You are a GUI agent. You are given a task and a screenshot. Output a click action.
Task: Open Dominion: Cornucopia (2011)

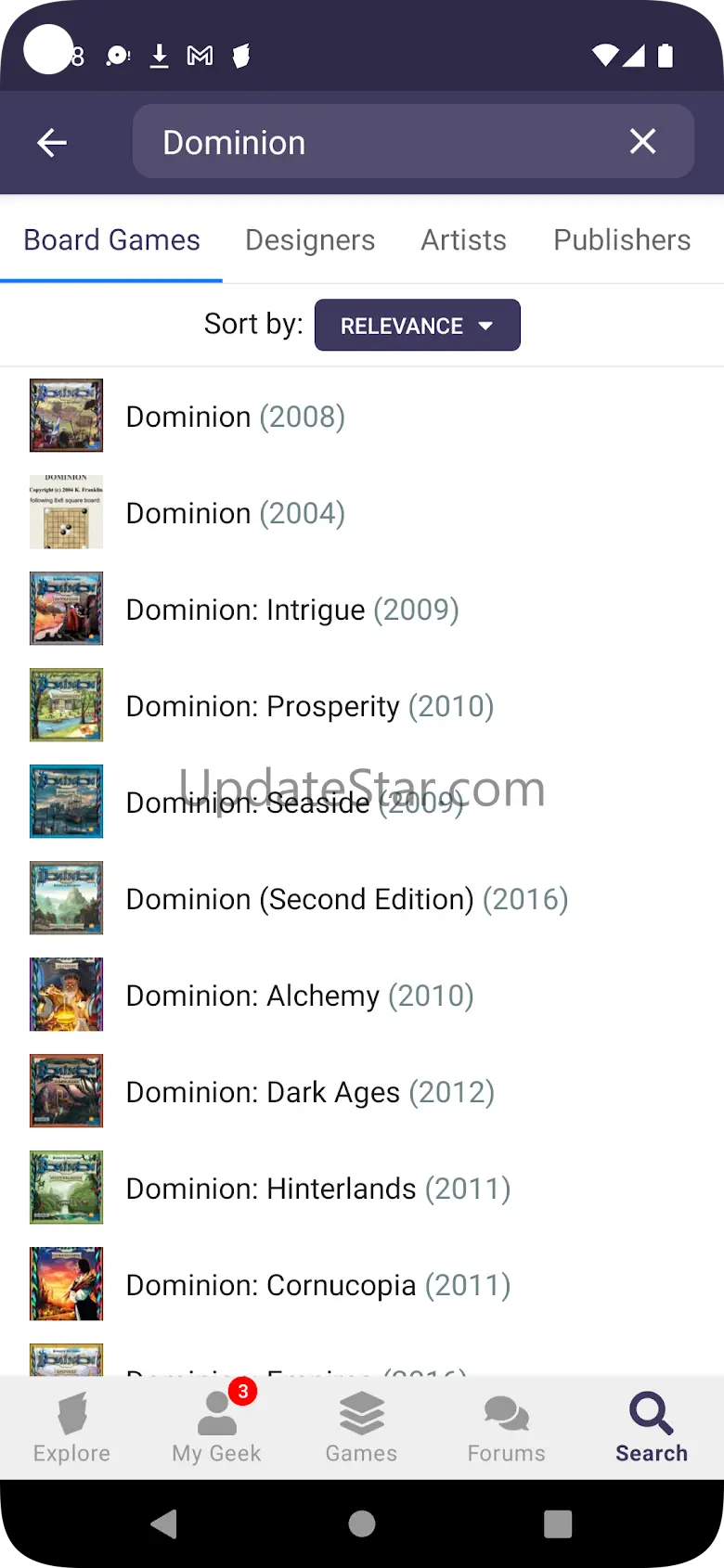point(317,1285)
